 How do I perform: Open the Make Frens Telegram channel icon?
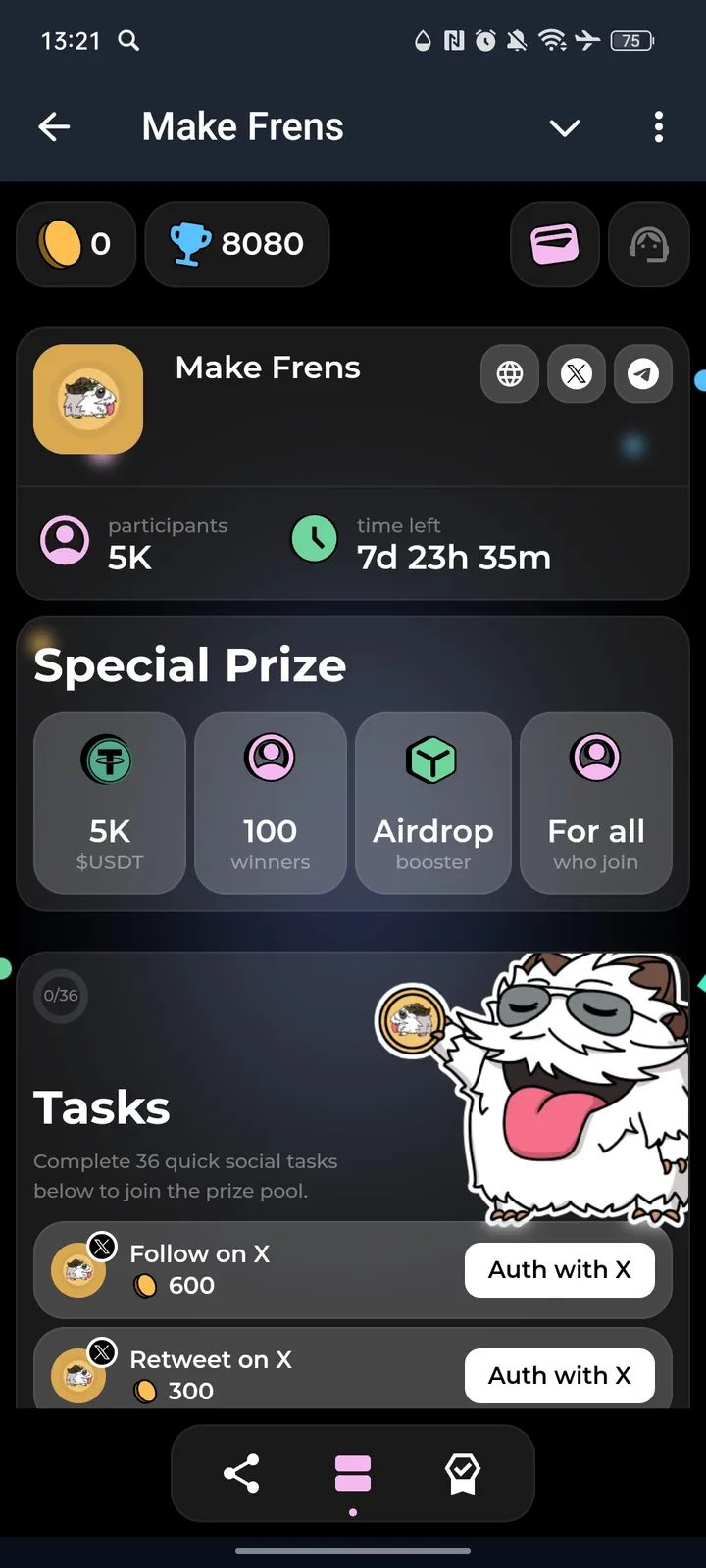click(643, 373)
